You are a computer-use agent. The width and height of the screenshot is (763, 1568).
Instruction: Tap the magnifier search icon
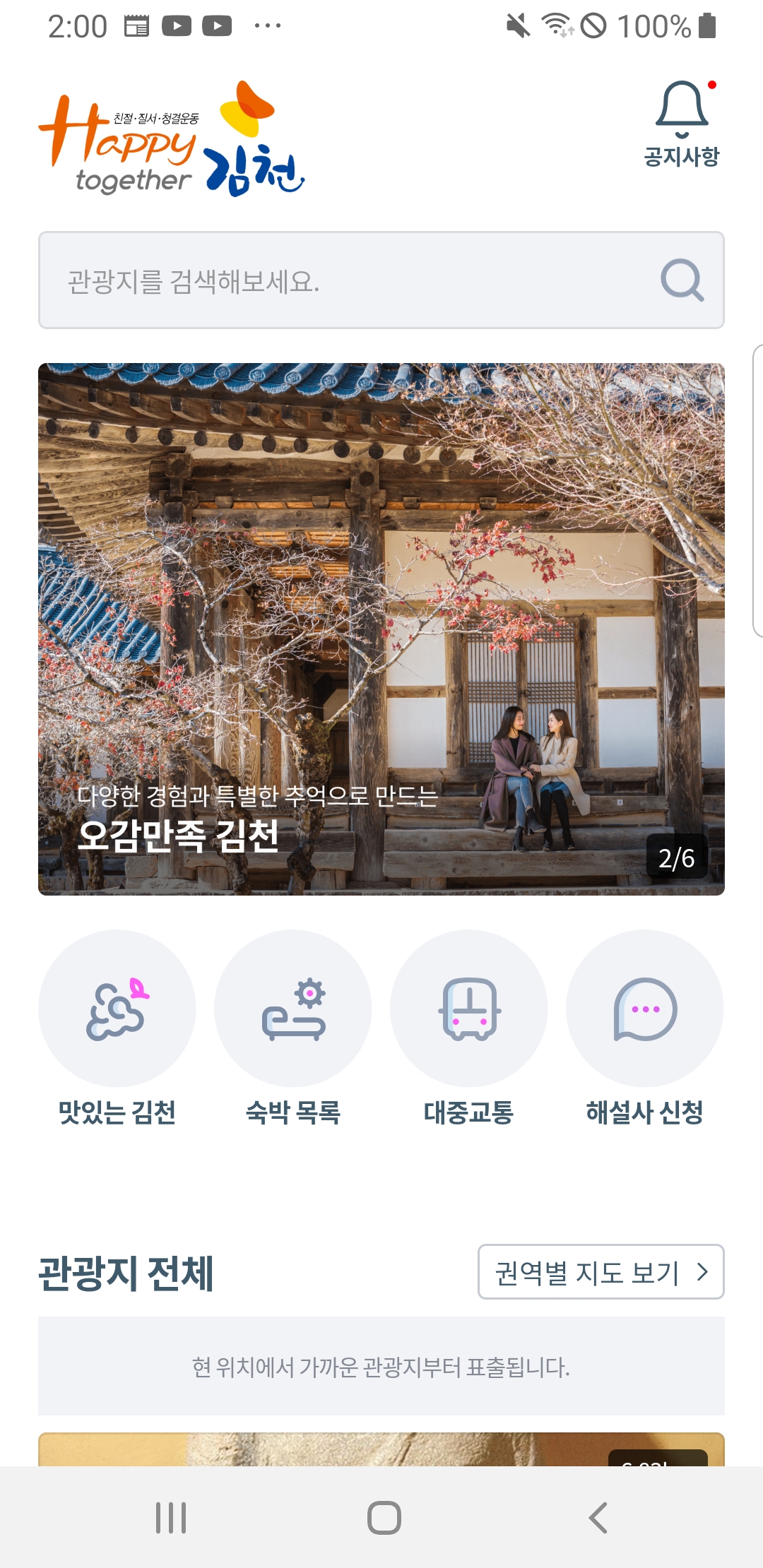pos(682,280)
